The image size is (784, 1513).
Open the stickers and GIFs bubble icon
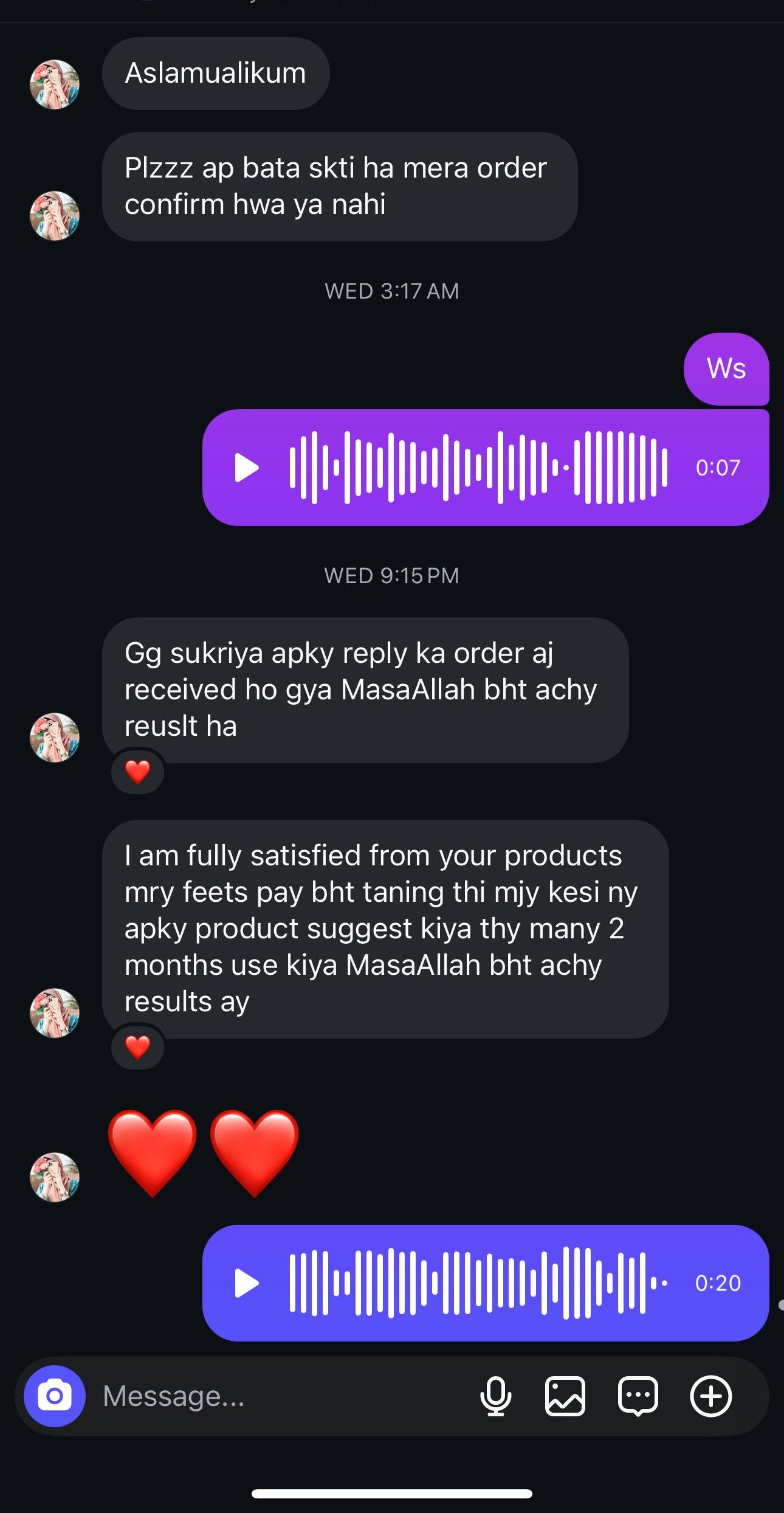[638, 1396]
